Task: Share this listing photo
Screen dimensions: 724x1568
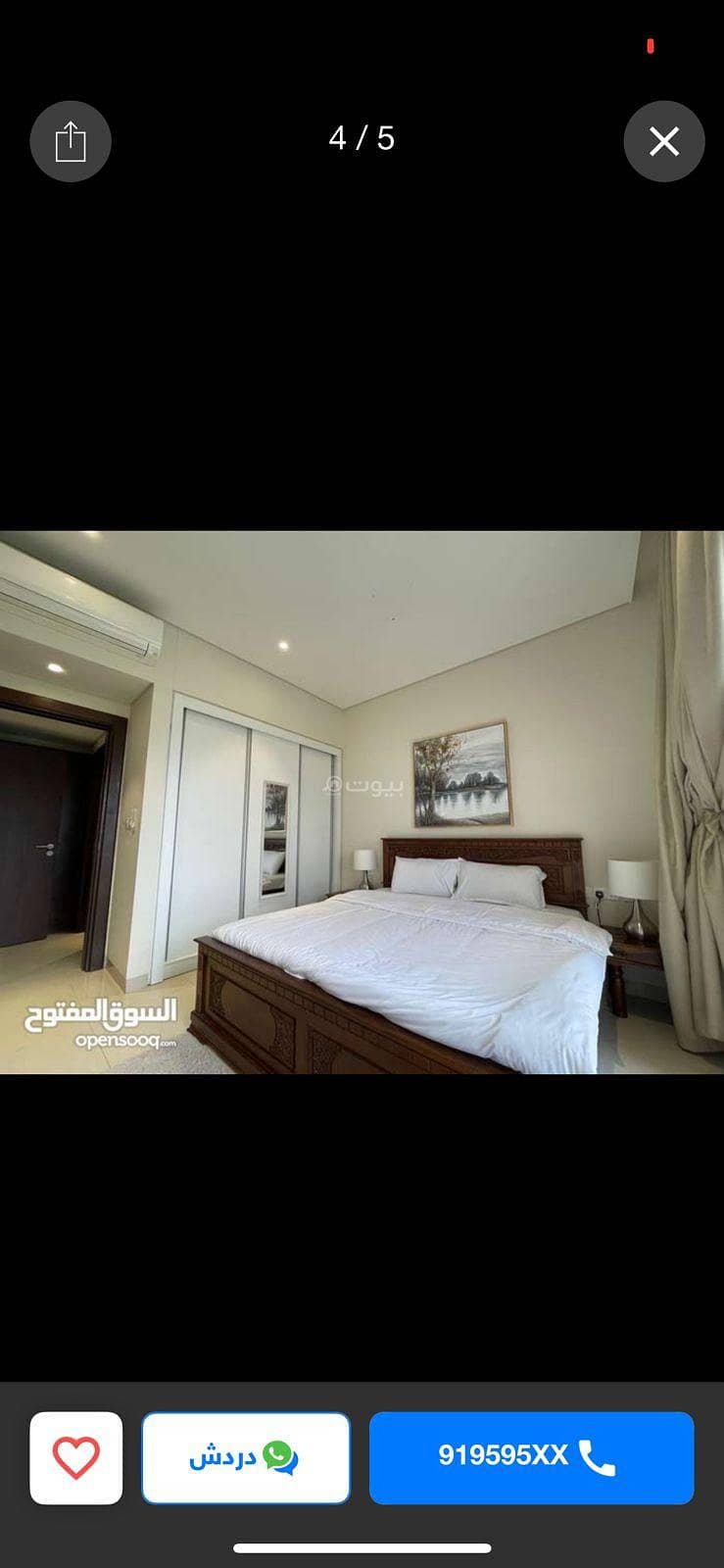Action: [71, 142]
